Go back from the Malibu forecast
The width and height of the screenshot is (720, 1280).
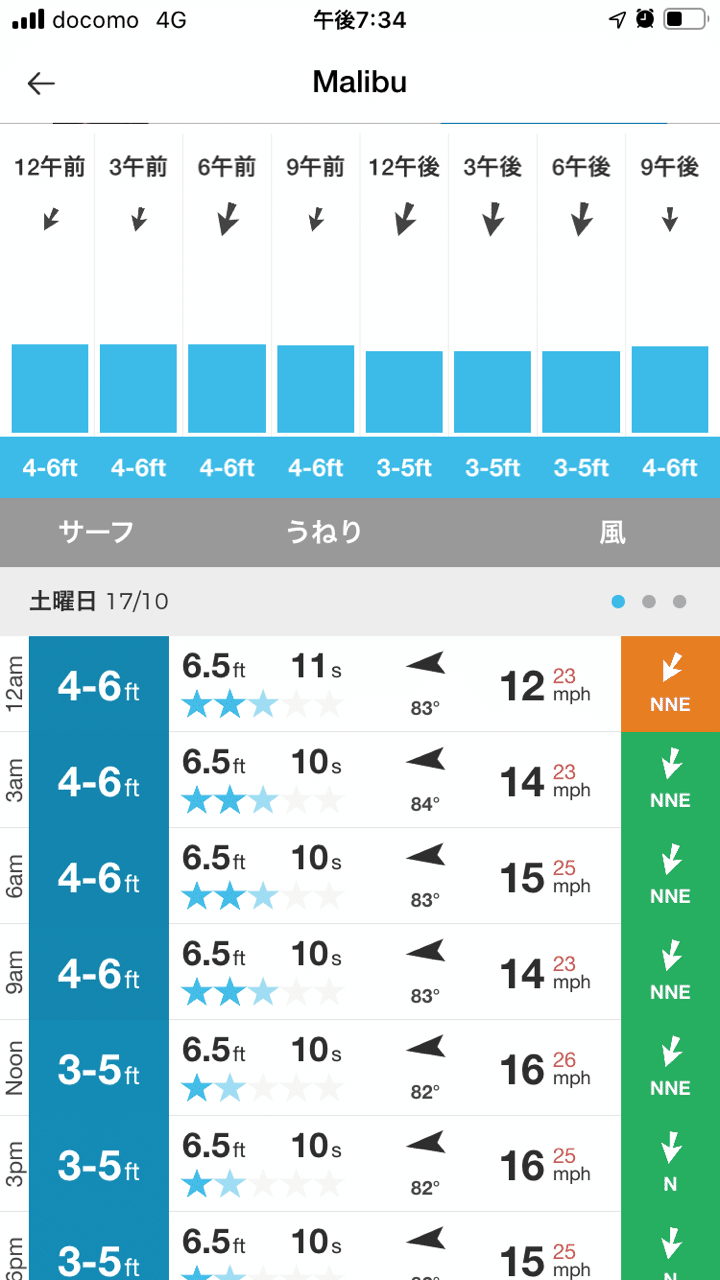[x=41, y=83]
